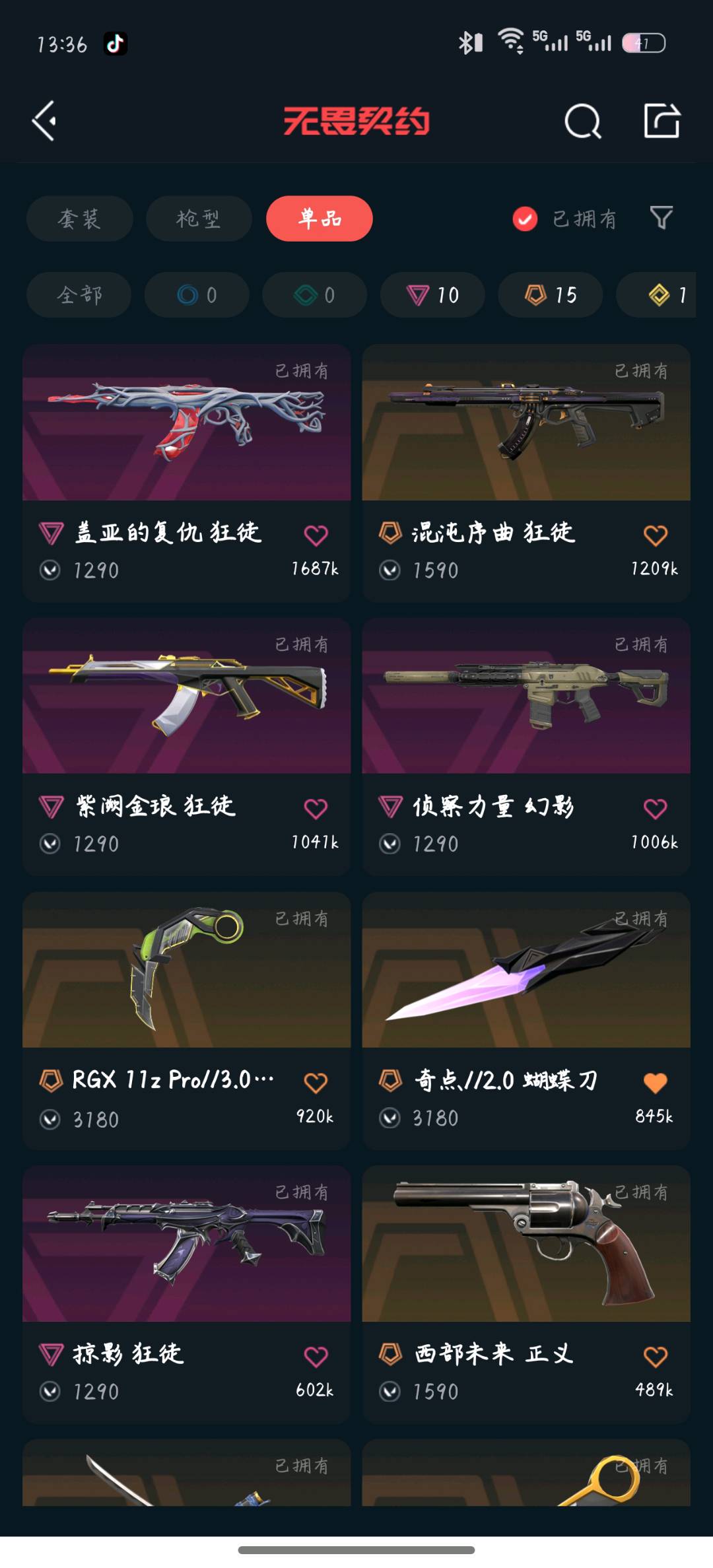The width and height of the screenshot is (713, 1568).
Task: Filter by the blue circle tier with 0
Action: [197, 294]
